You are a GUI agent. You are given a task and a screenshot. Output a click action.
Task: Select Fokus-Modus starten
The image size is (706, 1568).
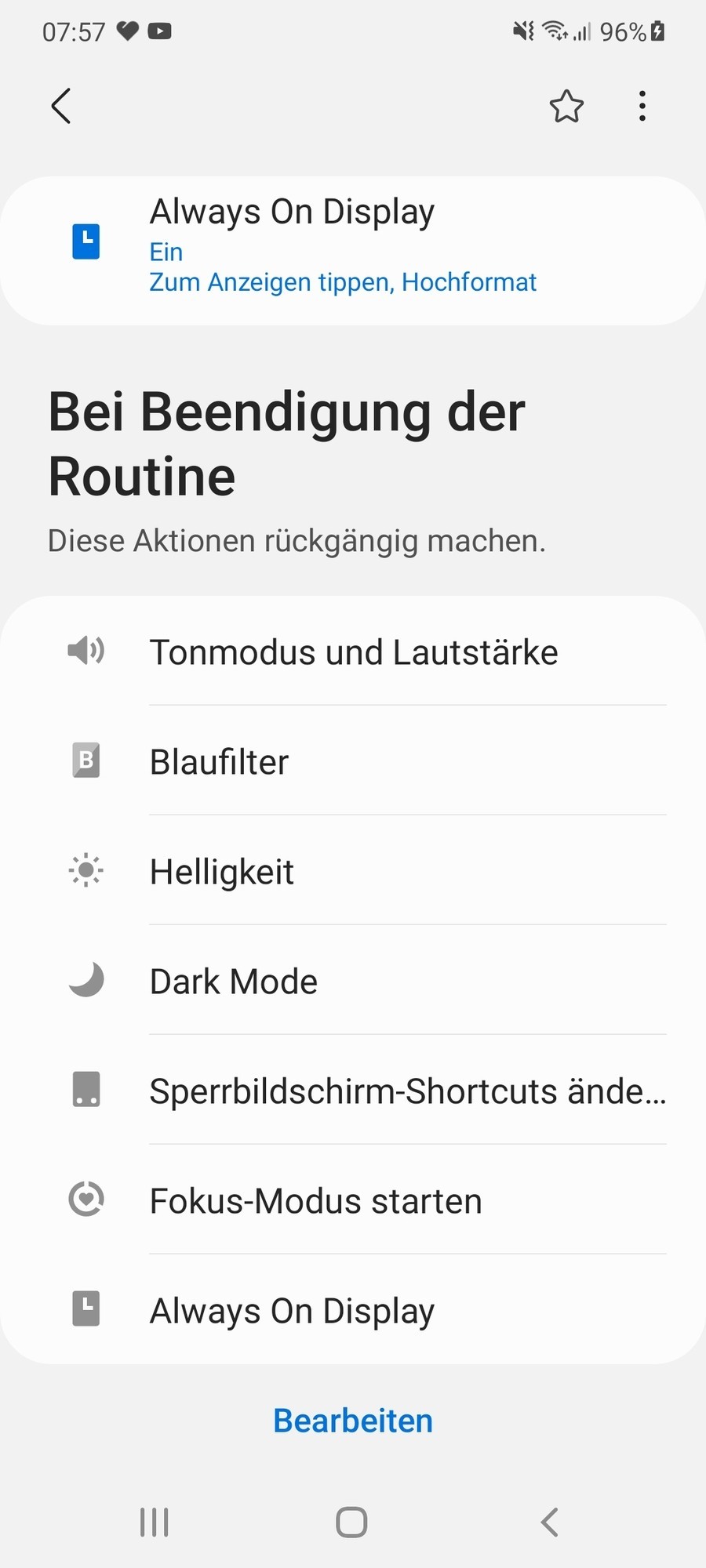pos(353,1200)
